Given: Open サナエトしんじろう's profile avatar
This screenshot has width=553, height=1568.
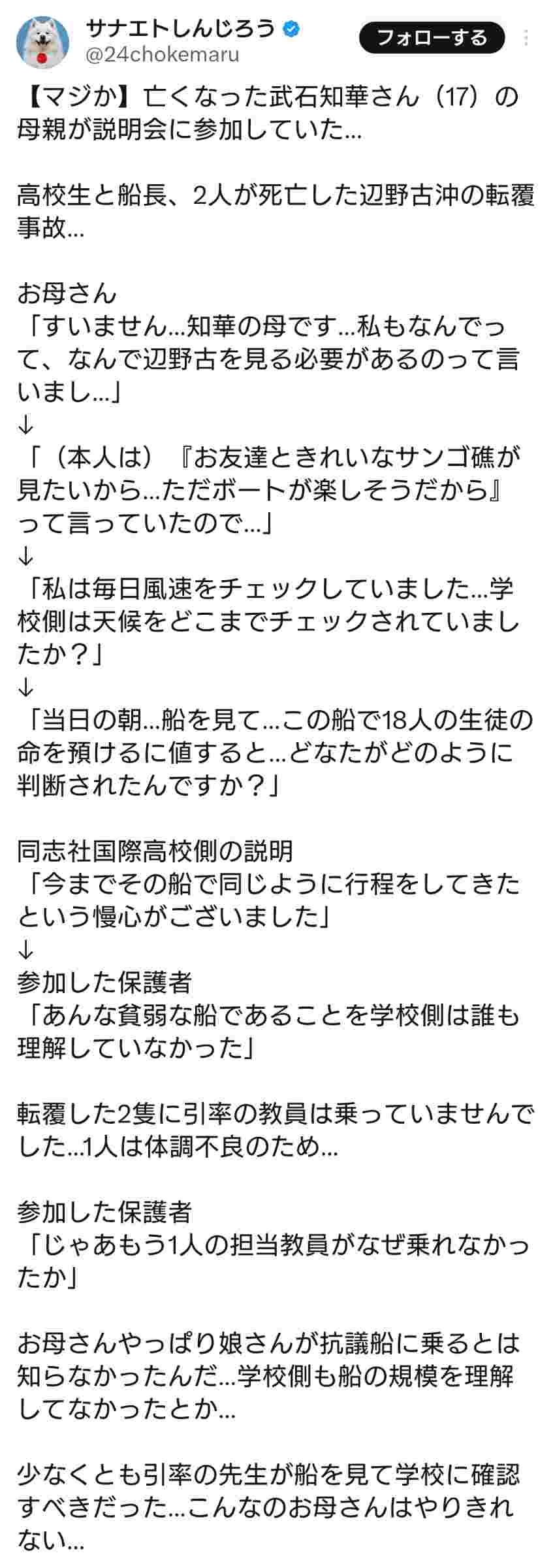Looking at the screenshot, I should (x=42, y=42).
